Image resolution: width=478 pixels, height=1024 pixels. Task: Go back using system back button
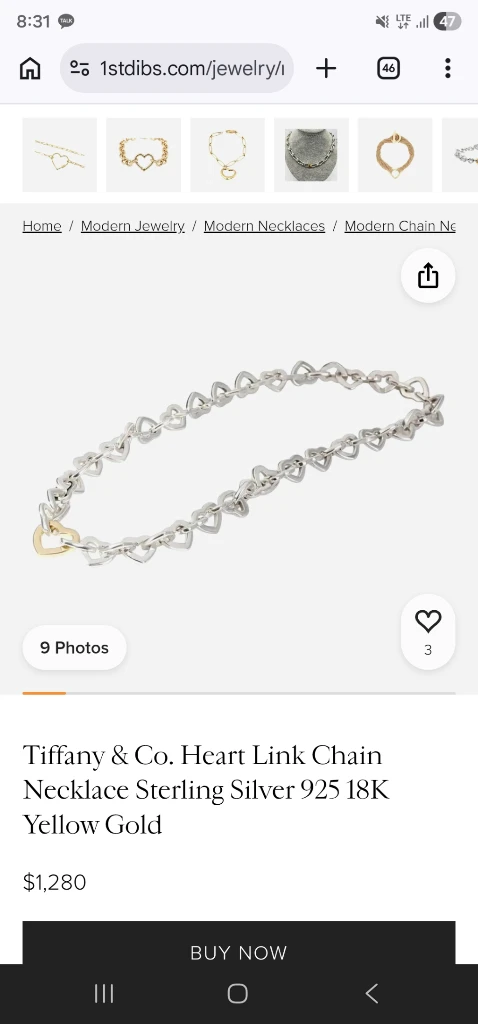[372, 993]
